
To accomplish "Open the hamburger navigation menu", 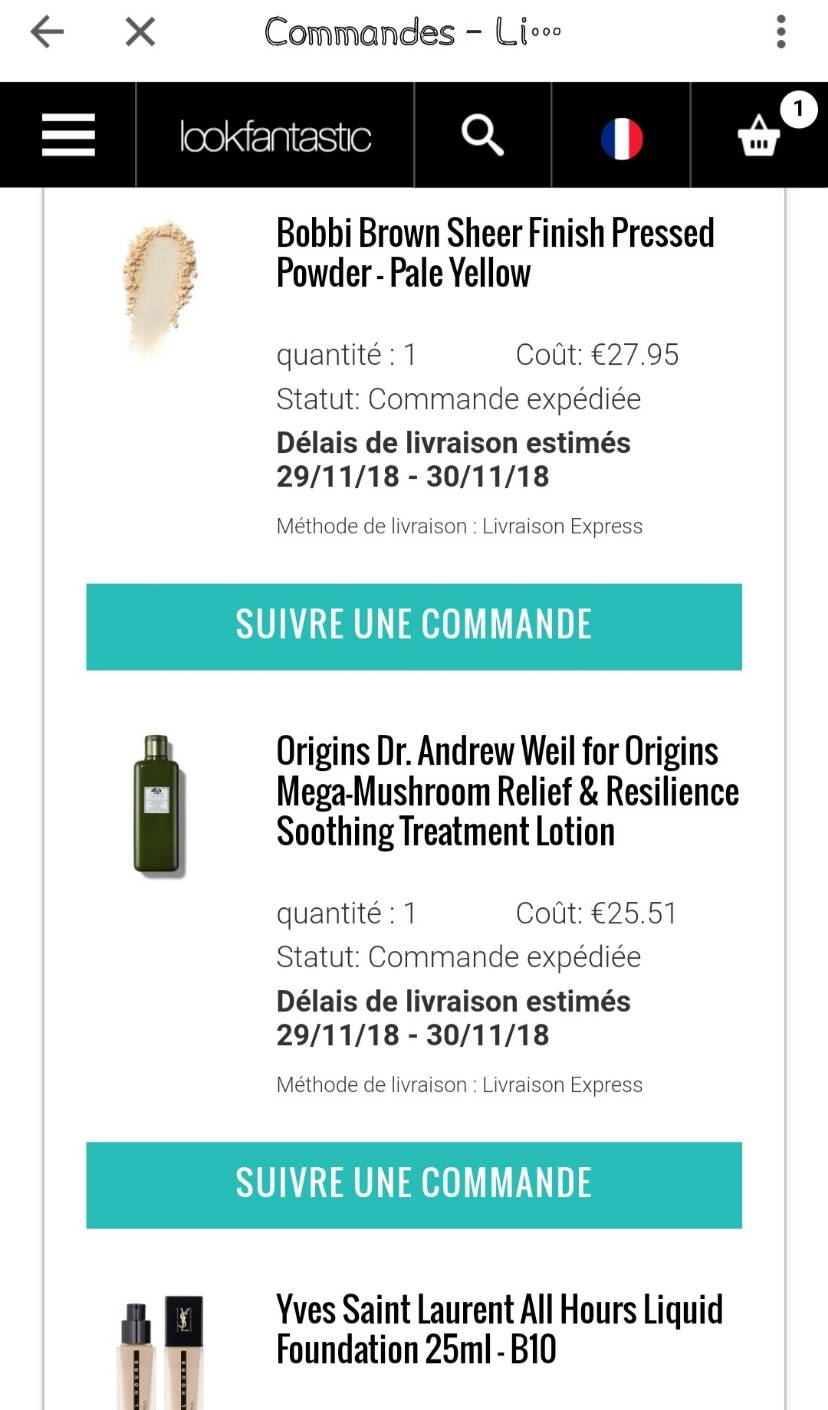I will tap(68, 135).
